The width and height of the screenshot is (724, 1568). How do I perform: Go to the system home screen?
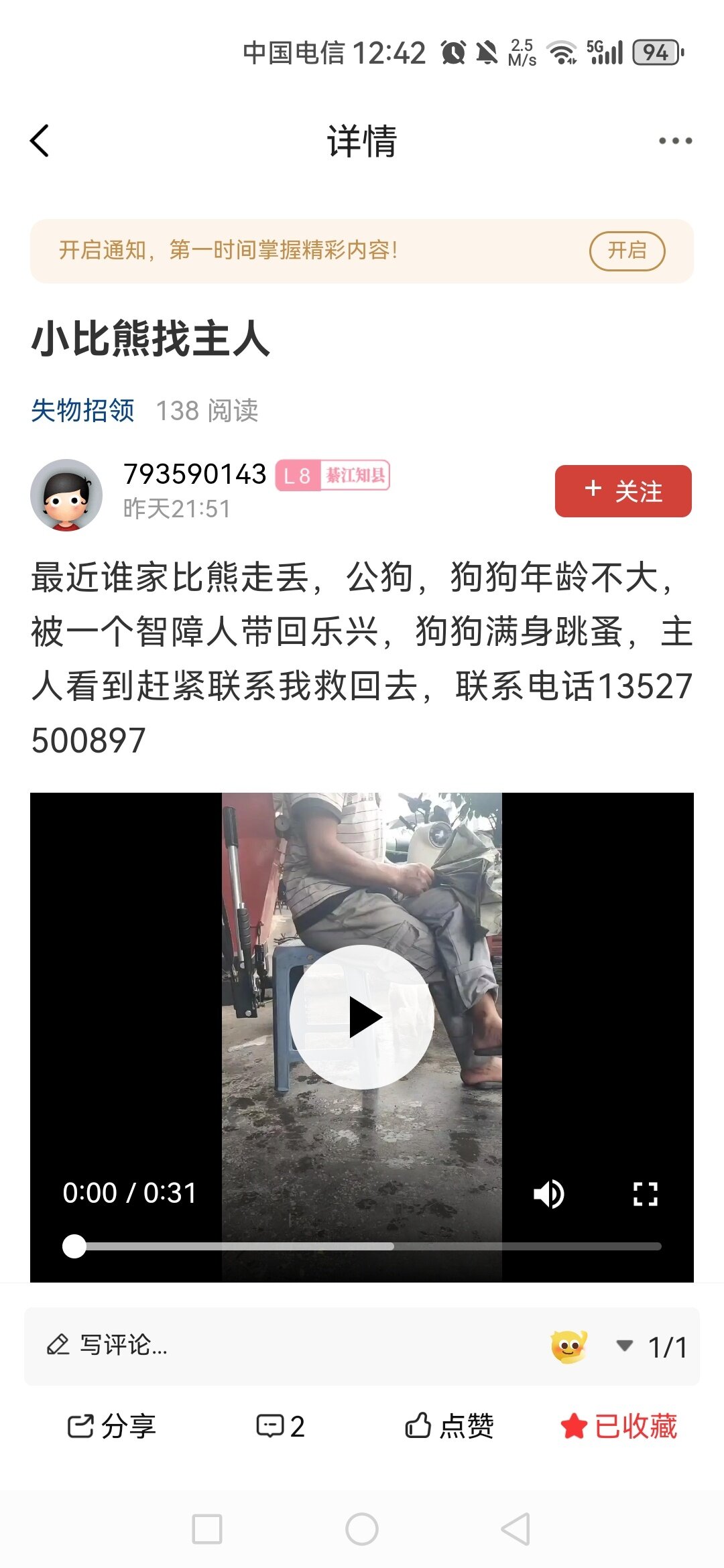pyautogui.click(x=362, y=1529)
